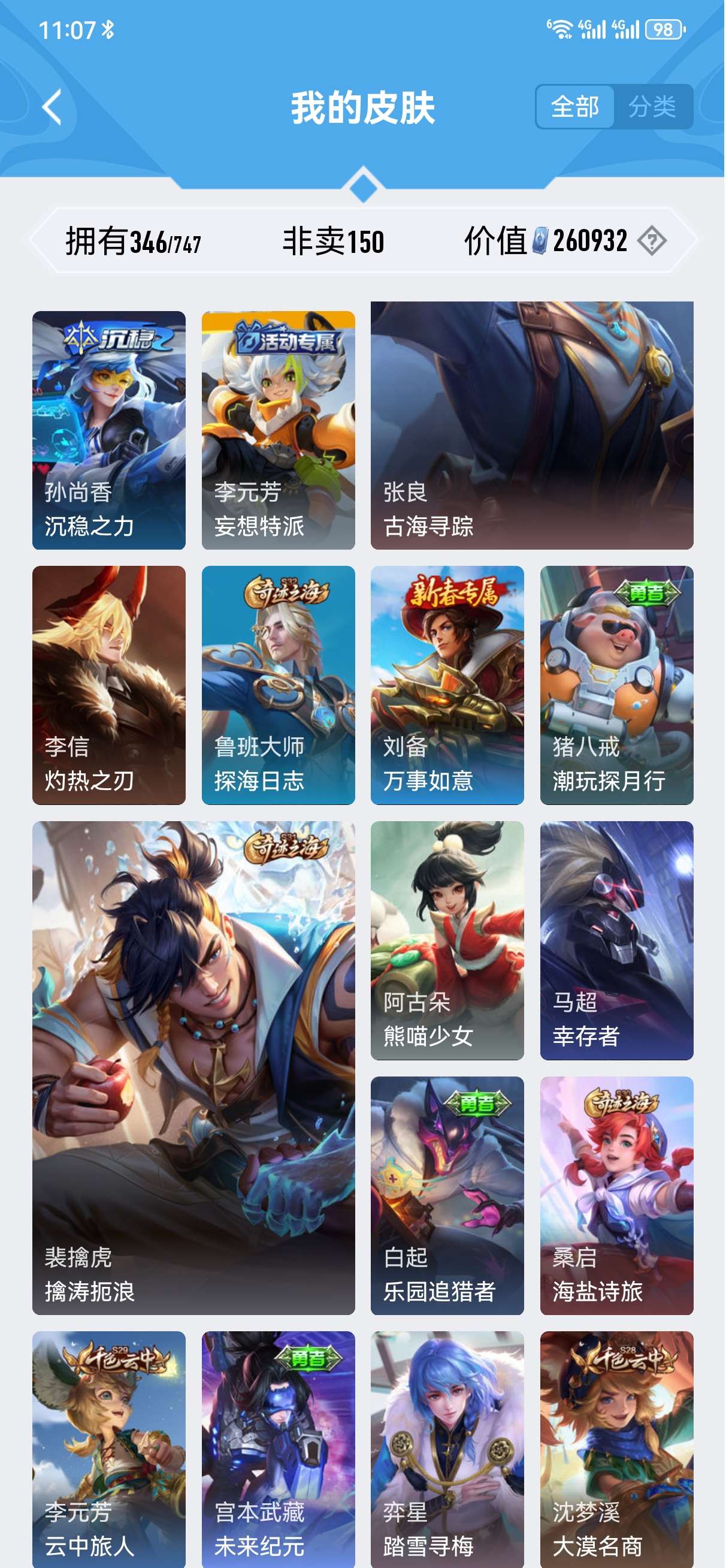This screenshot has height=1568, width=726.
Task: Open 孙尚香 沉稳之力 skin
Action: click(109, 430)
